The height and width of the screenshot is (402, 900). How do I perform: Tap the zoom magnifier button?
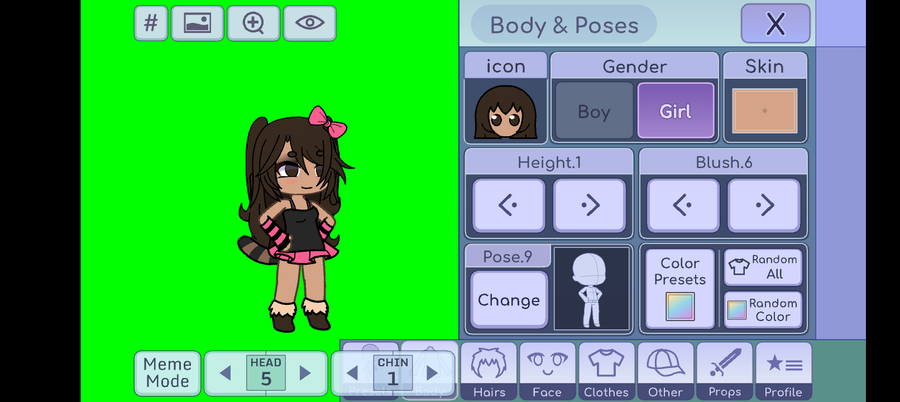click(254, 24)
